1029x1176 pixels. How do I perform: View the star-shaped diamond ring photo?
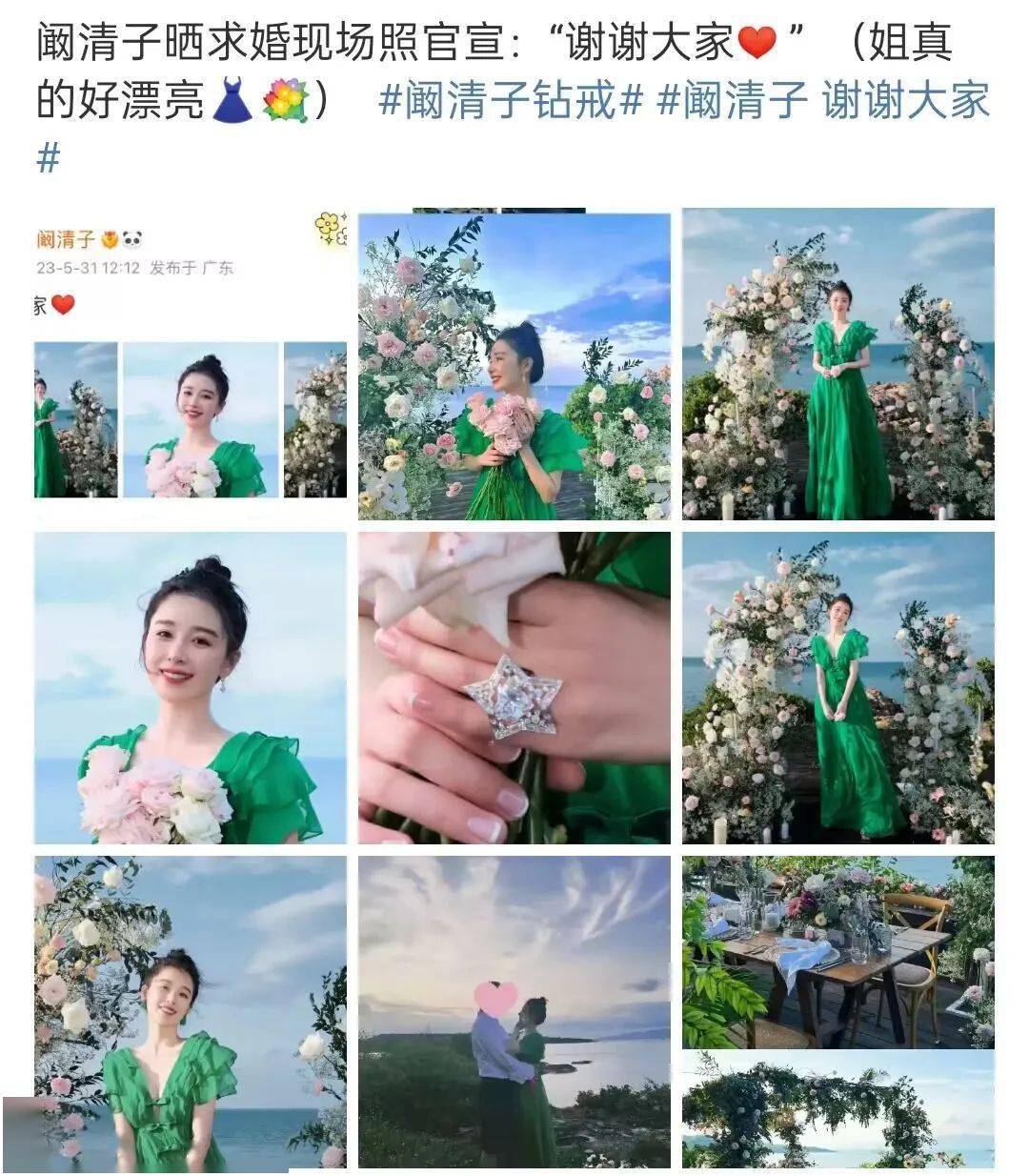(x=514, y=688)
